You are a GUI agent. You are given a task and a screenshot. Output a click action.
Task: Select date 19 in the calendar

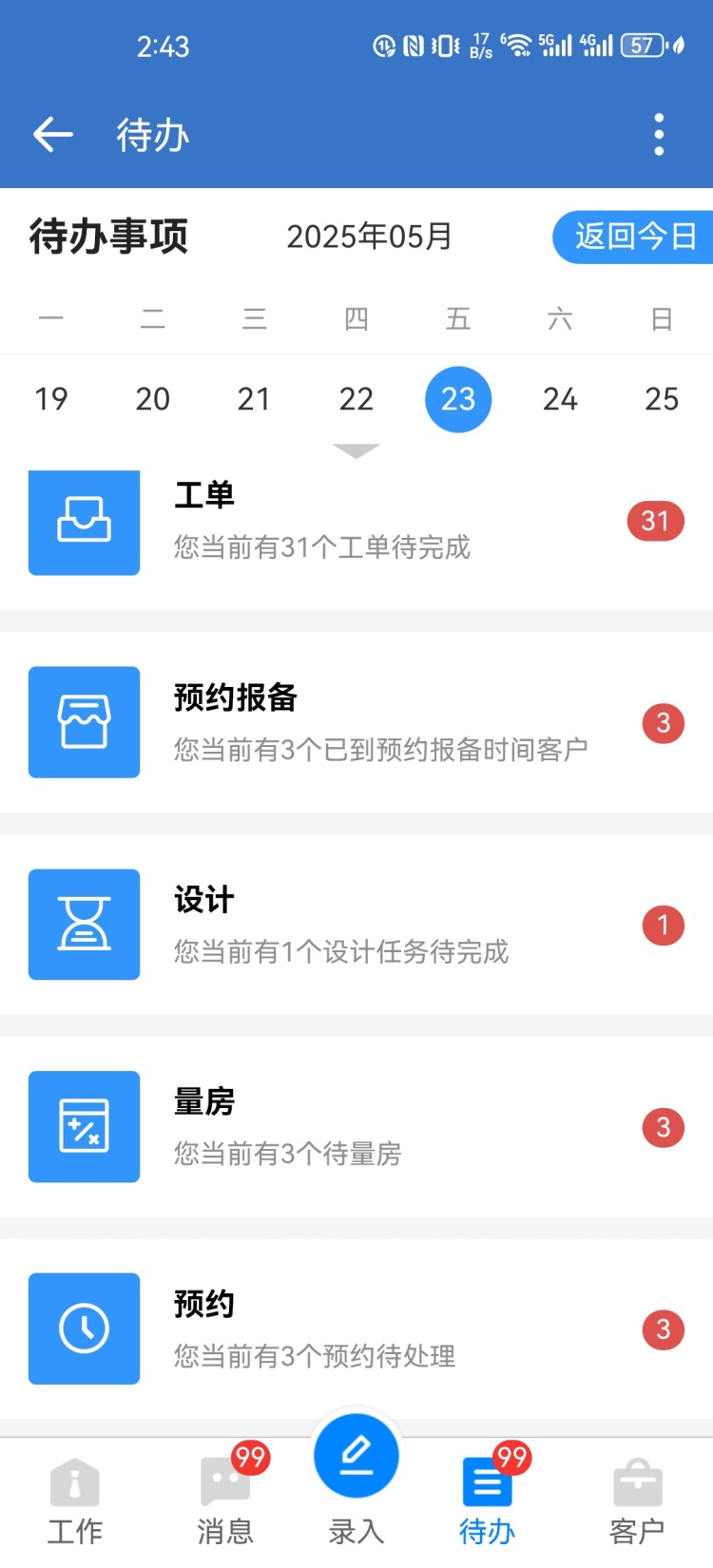(51, 399)
